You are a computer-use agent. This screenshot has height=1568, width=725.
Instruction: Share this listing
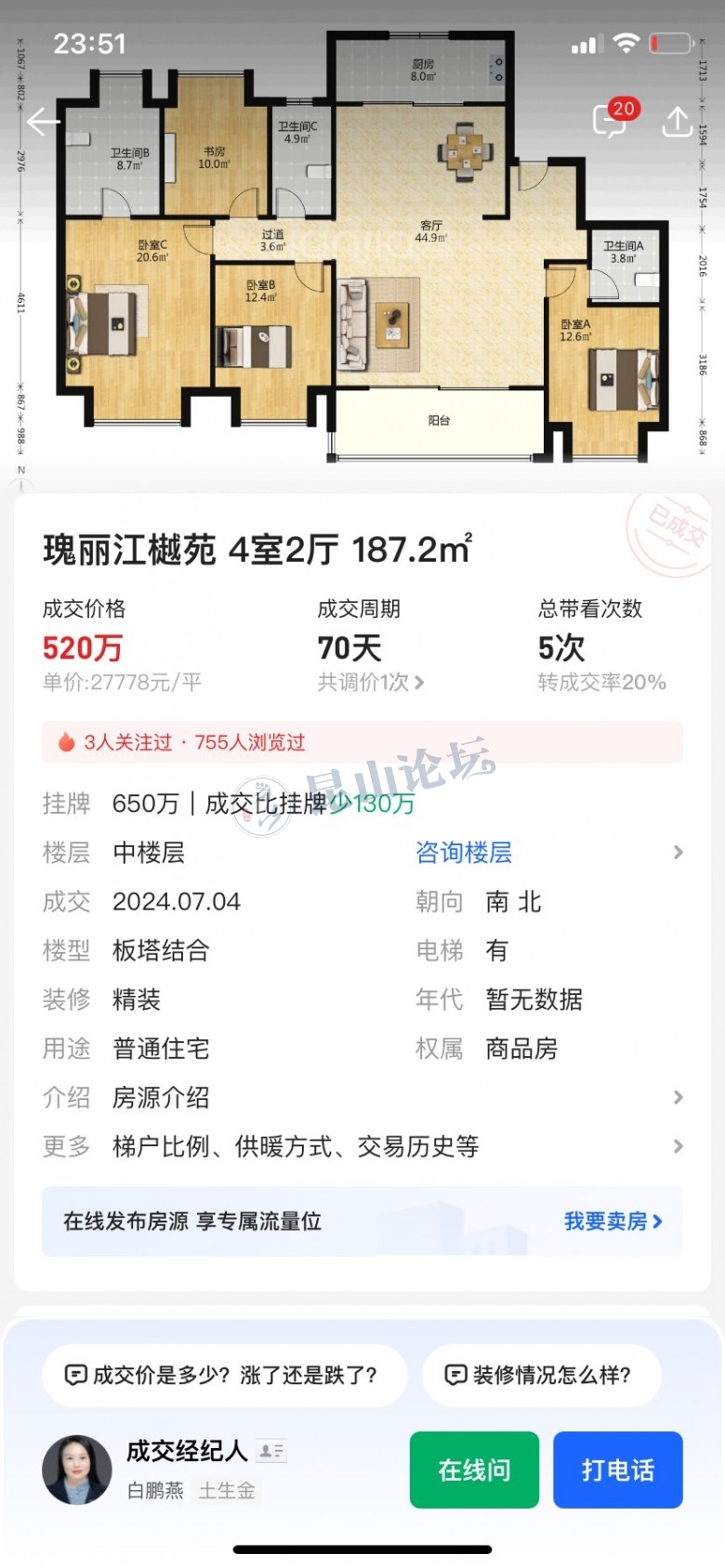pos(677,121)
